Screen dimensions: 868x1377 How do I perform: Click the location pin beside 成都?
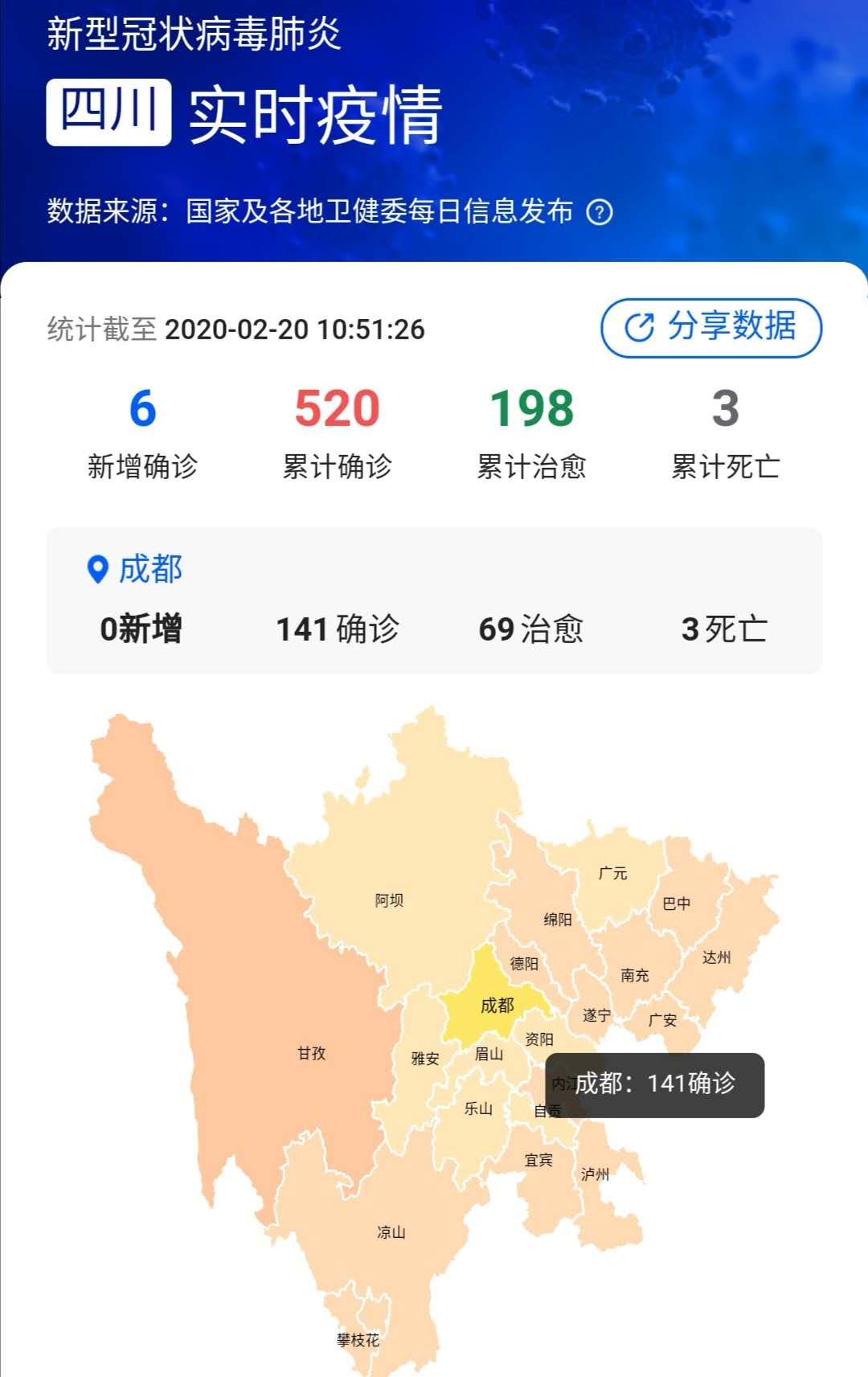point(96,569)
